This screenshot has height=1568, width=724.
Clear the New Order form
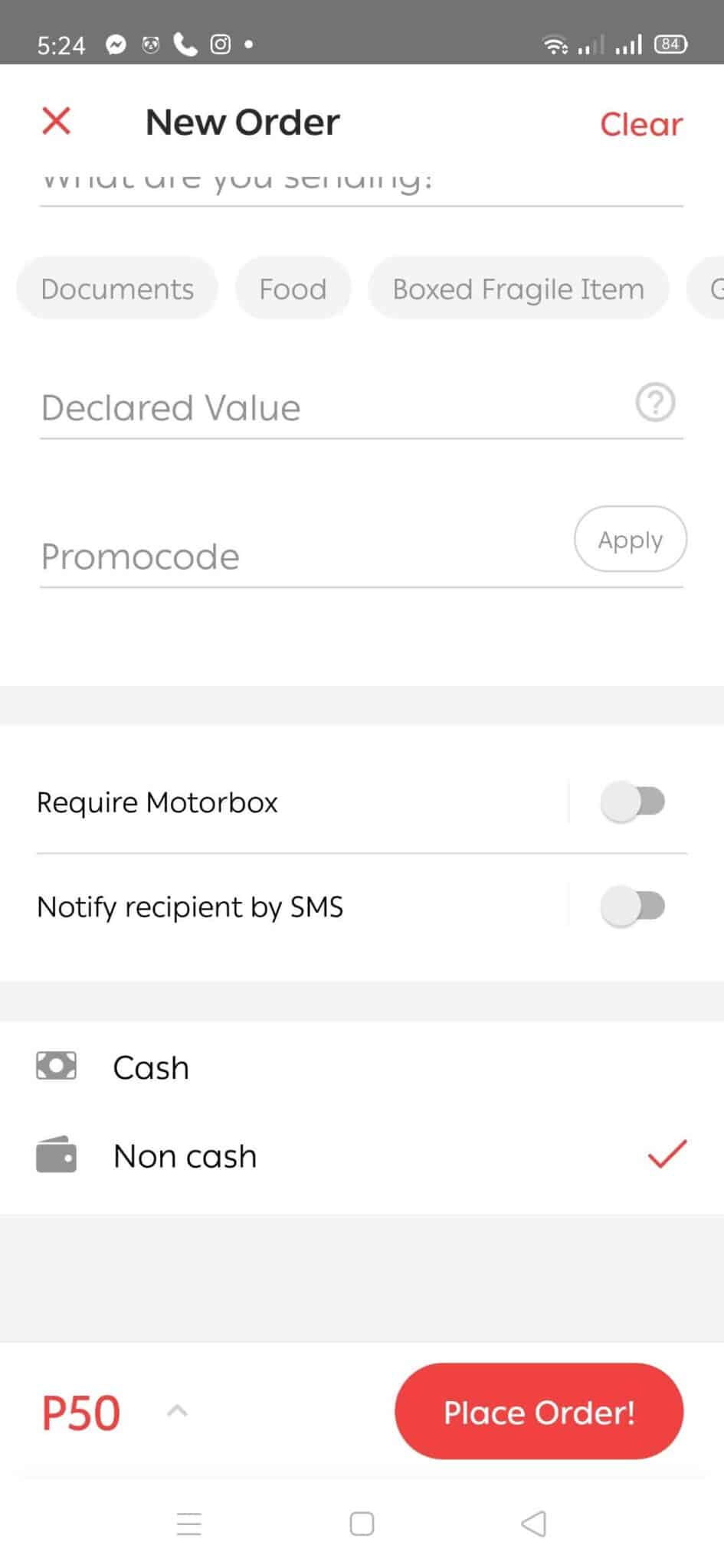[x=640, y=122]
